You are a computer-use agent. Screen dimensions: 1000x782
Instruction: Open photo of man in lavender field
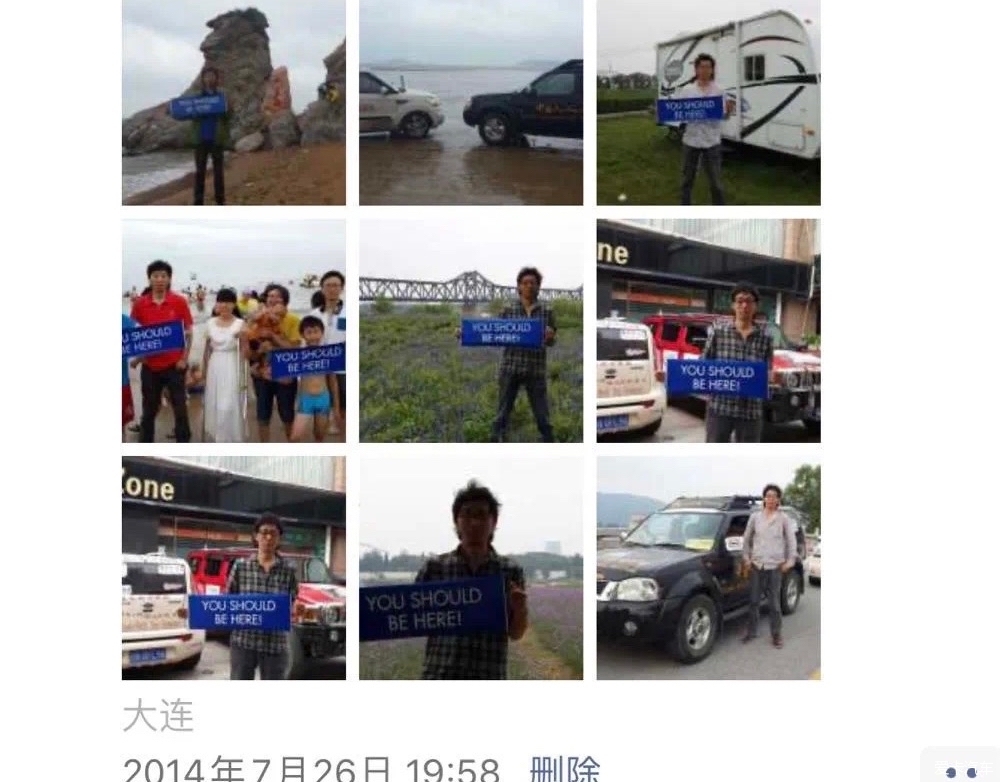[471, 568]
